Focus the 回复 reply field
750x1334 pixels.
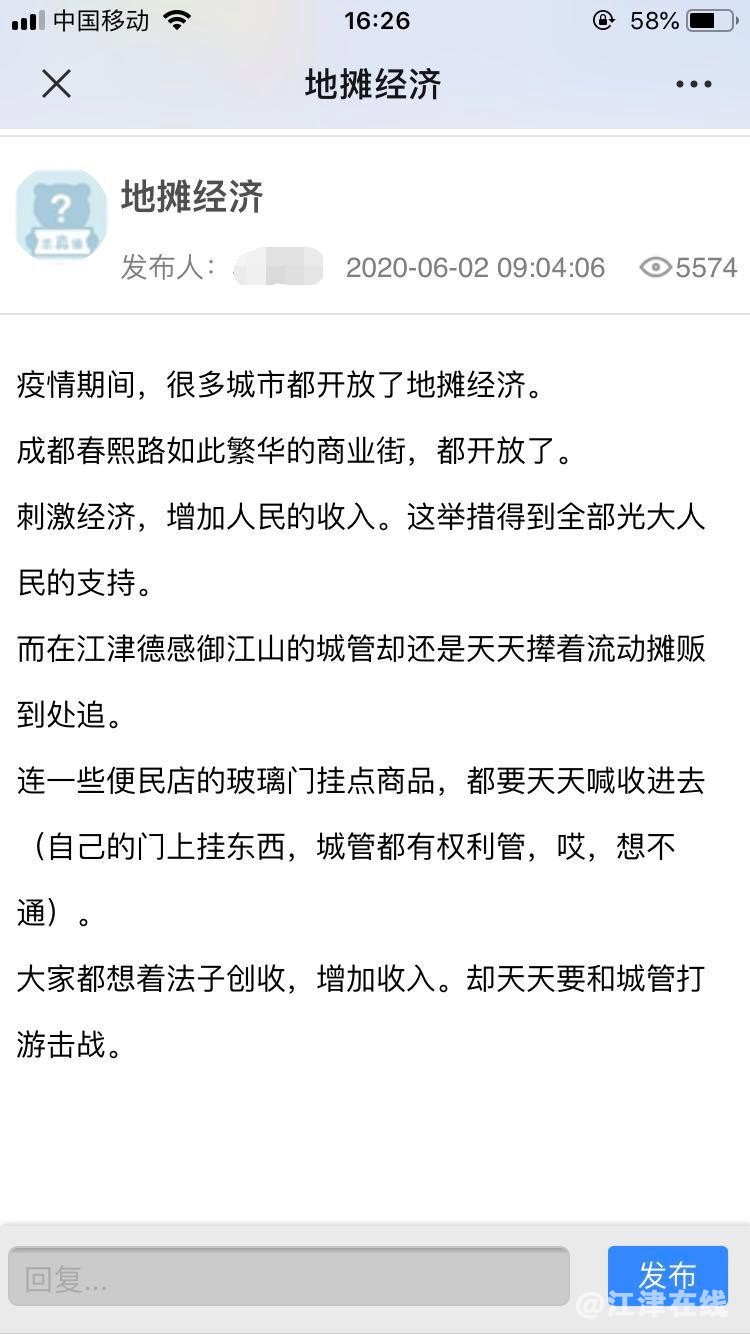pos(288,1277)
